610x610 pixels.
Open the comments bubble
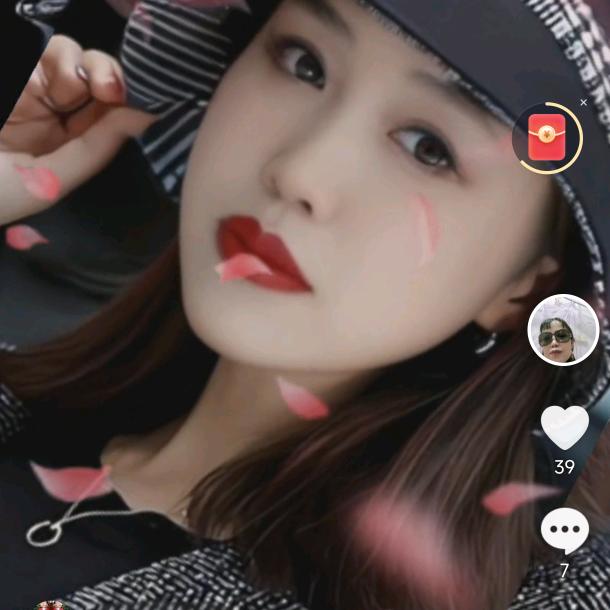[x=564, y=531]
